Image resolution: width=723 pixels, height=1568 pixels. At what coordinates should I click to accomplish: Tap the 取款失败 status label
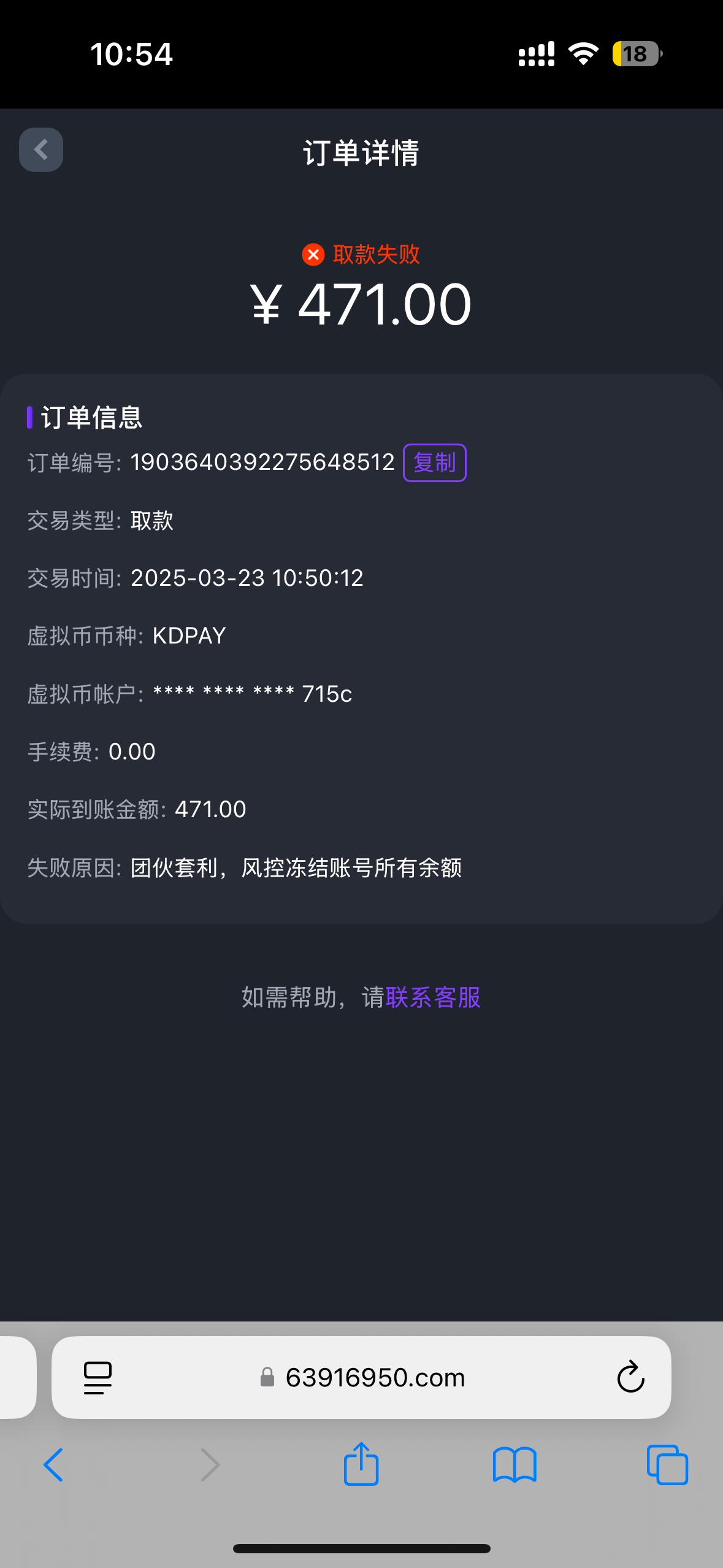coord(375,253)
